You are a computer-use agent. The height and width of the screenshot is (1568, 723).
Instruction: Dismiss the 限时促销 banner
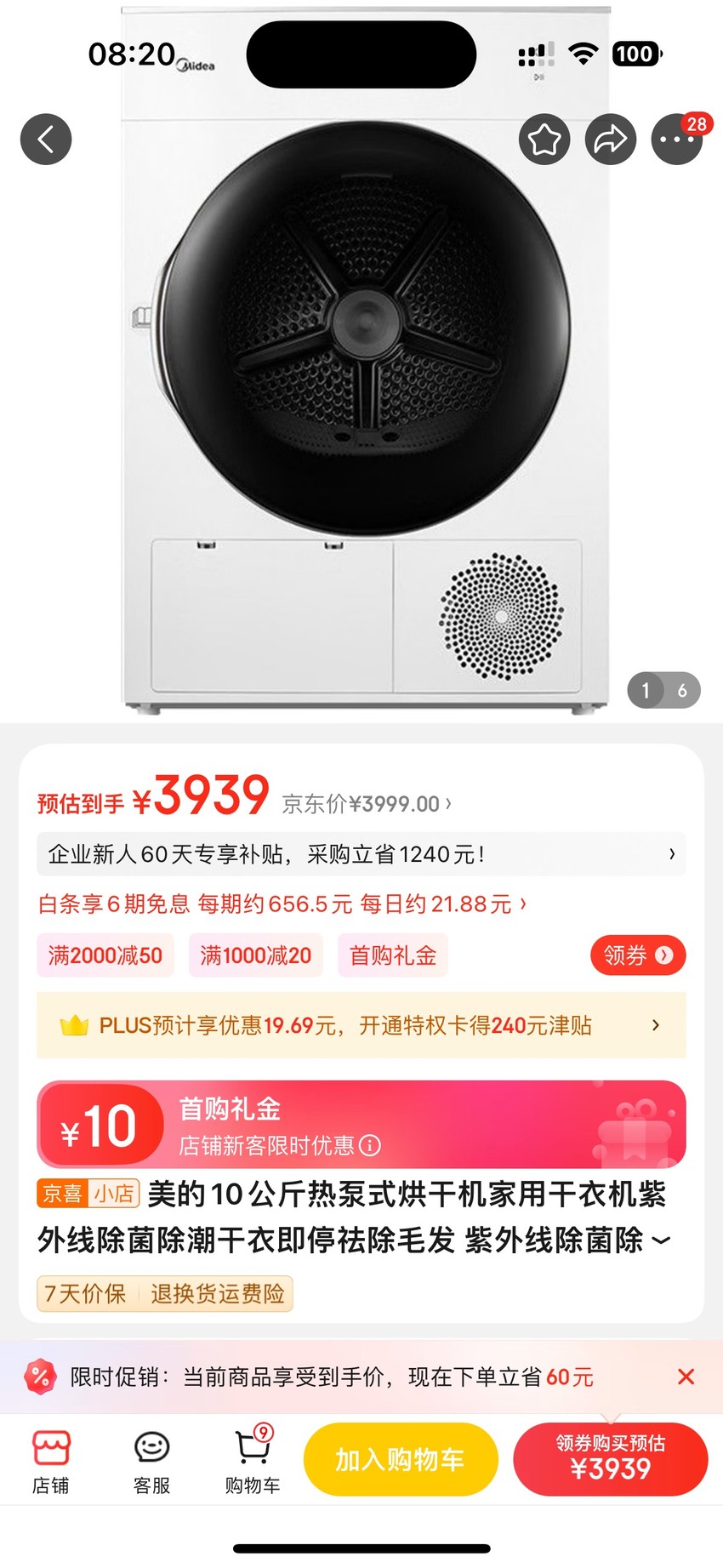[686, 1377]
